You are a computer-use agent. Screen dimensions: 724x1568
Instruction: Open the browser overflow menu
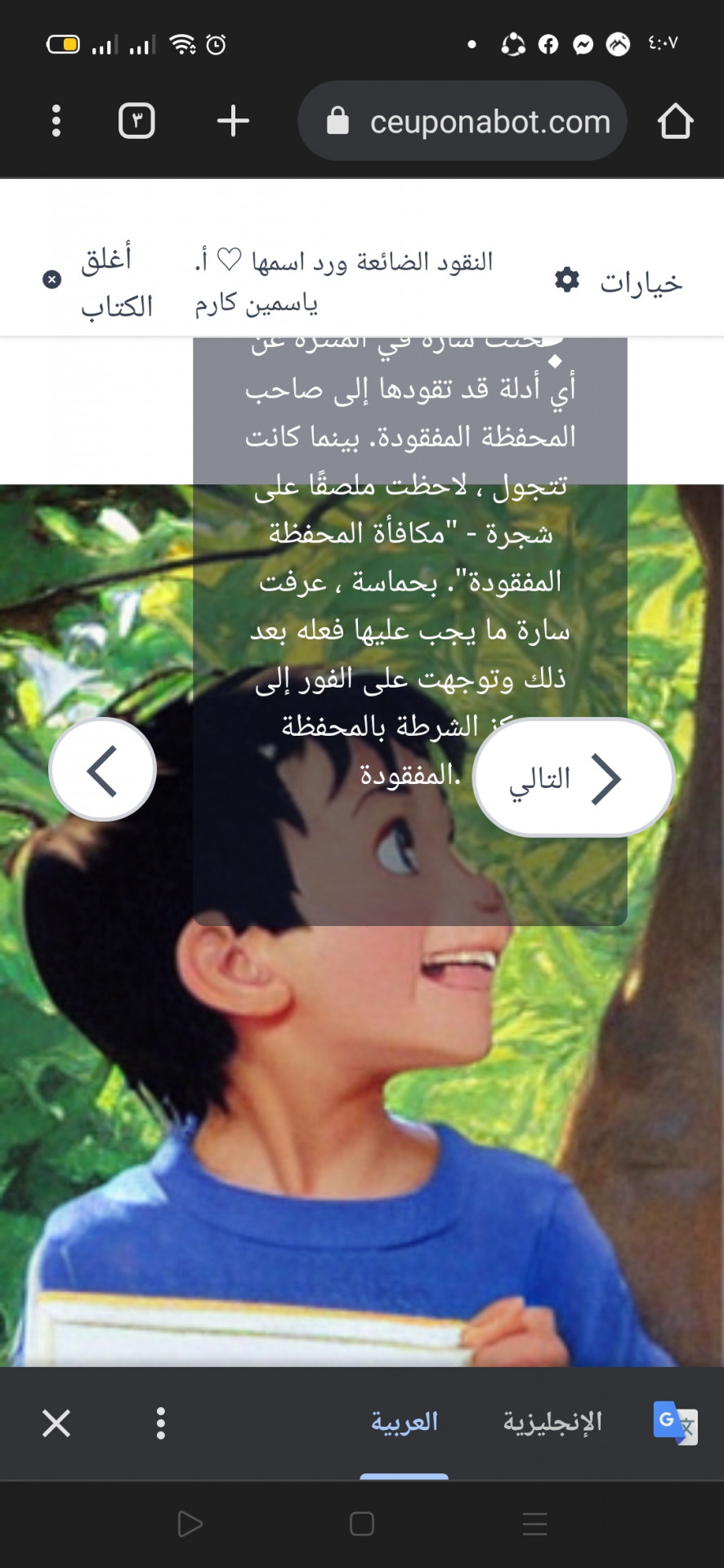pos(56,121)
